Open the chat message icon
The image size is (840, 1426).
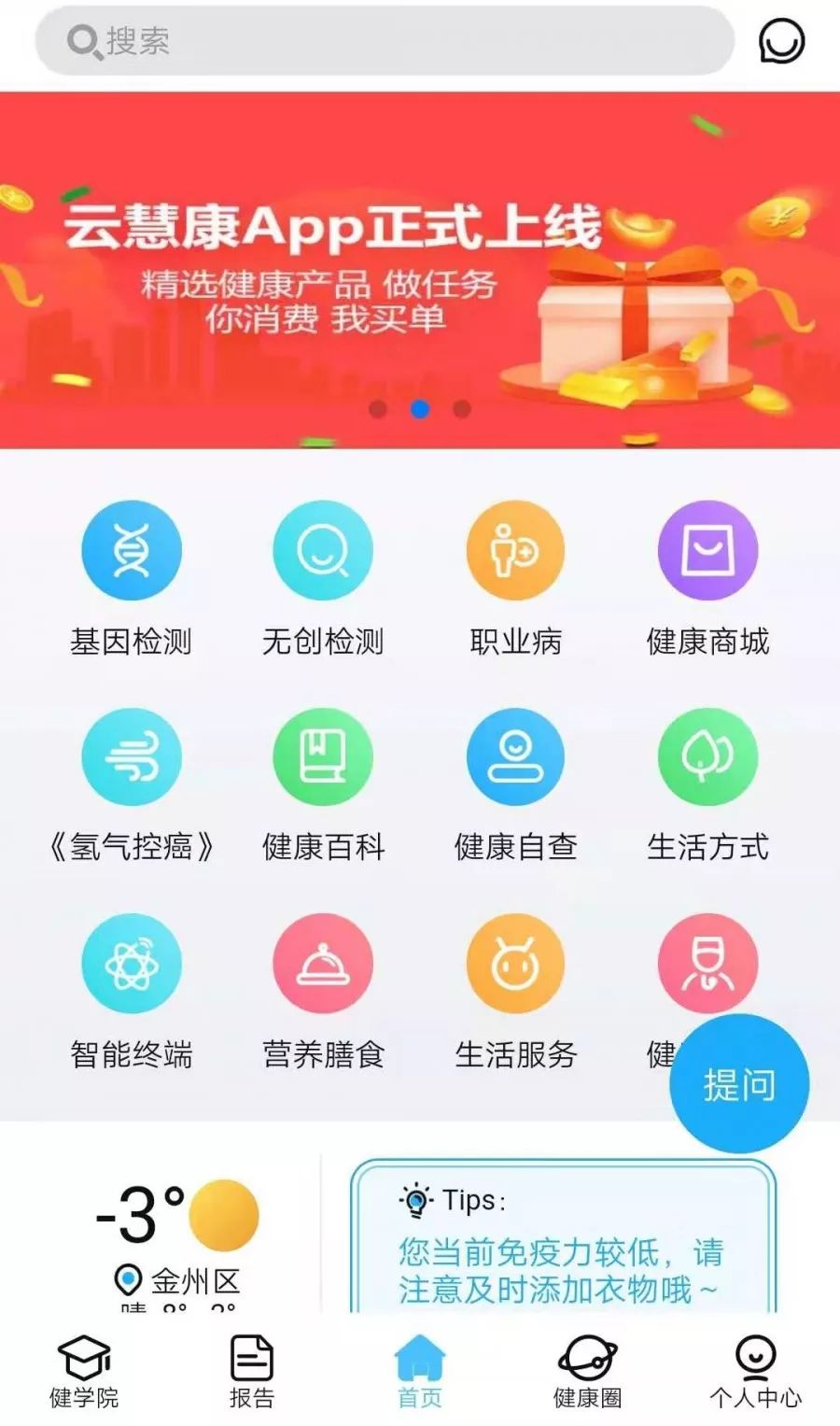click(780, 41)
